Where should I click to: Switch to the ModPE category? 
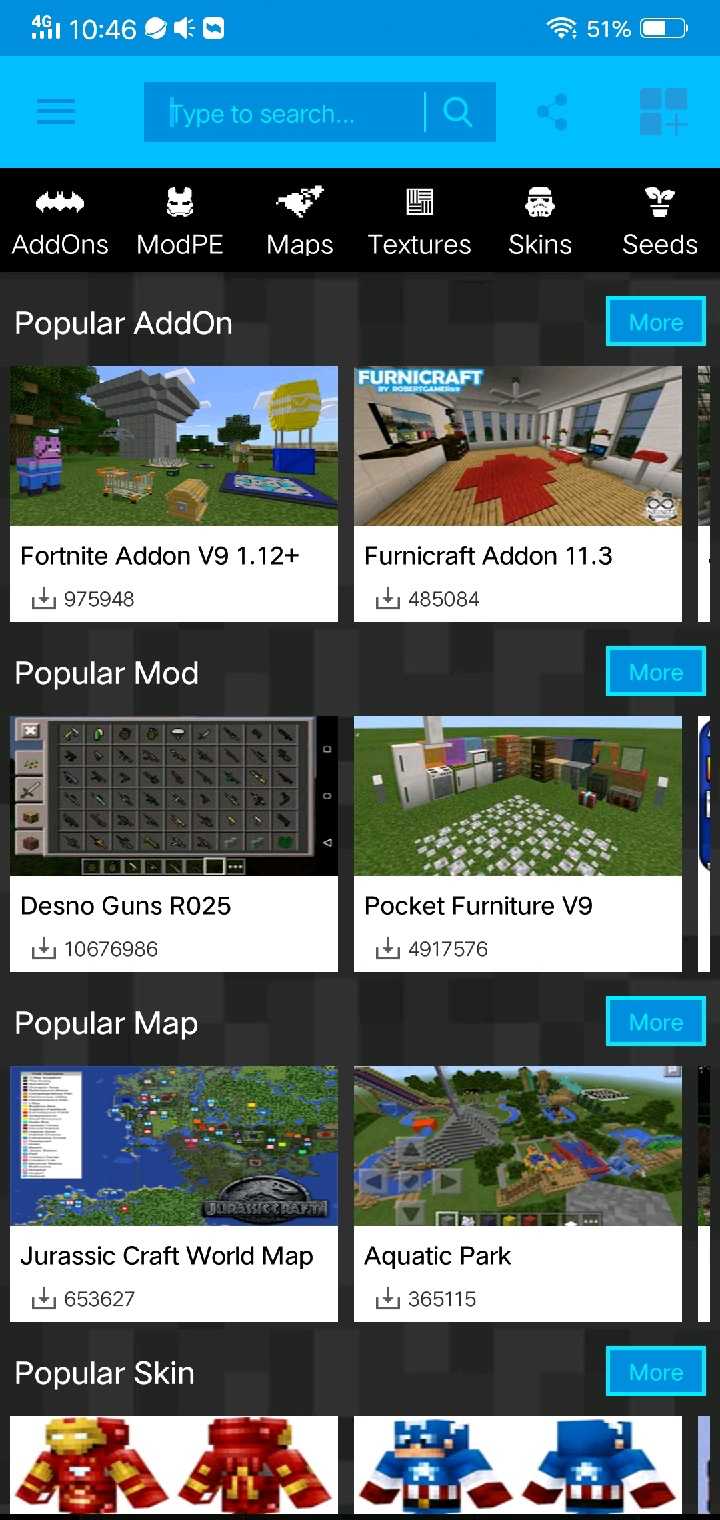click(180, 222)
